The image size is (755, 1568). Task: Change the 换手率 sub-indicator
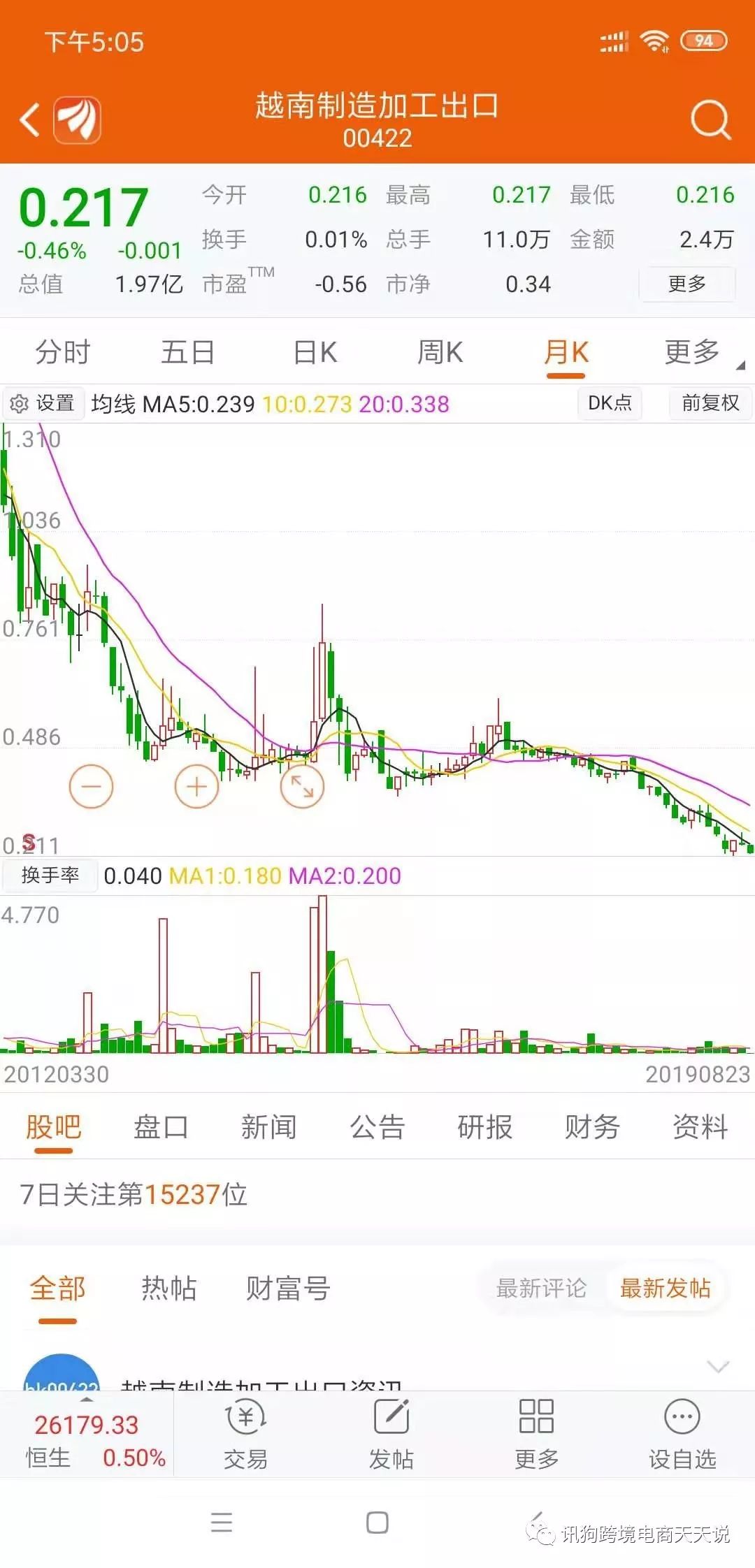(50, 875)
